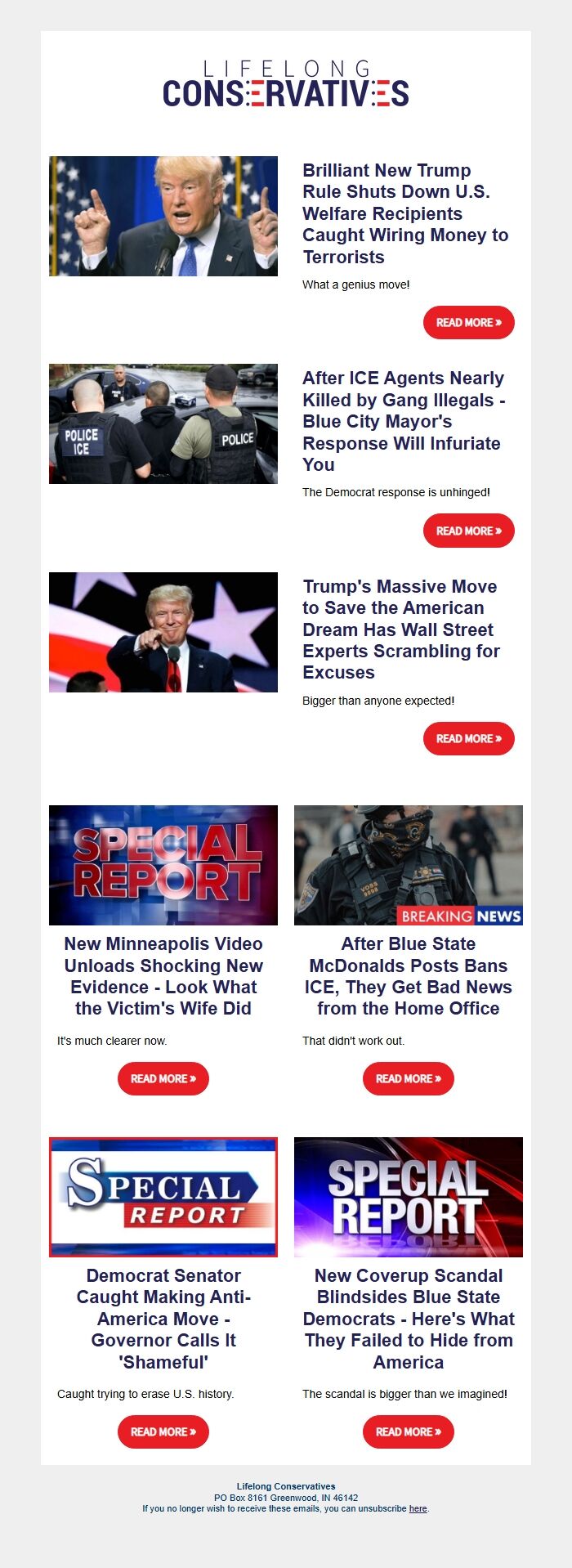Image resolution: width=572 pixels, height=1568 pixels.
Task: Tap Read More under Coverup Scandal article
Action: point(409,1431)
